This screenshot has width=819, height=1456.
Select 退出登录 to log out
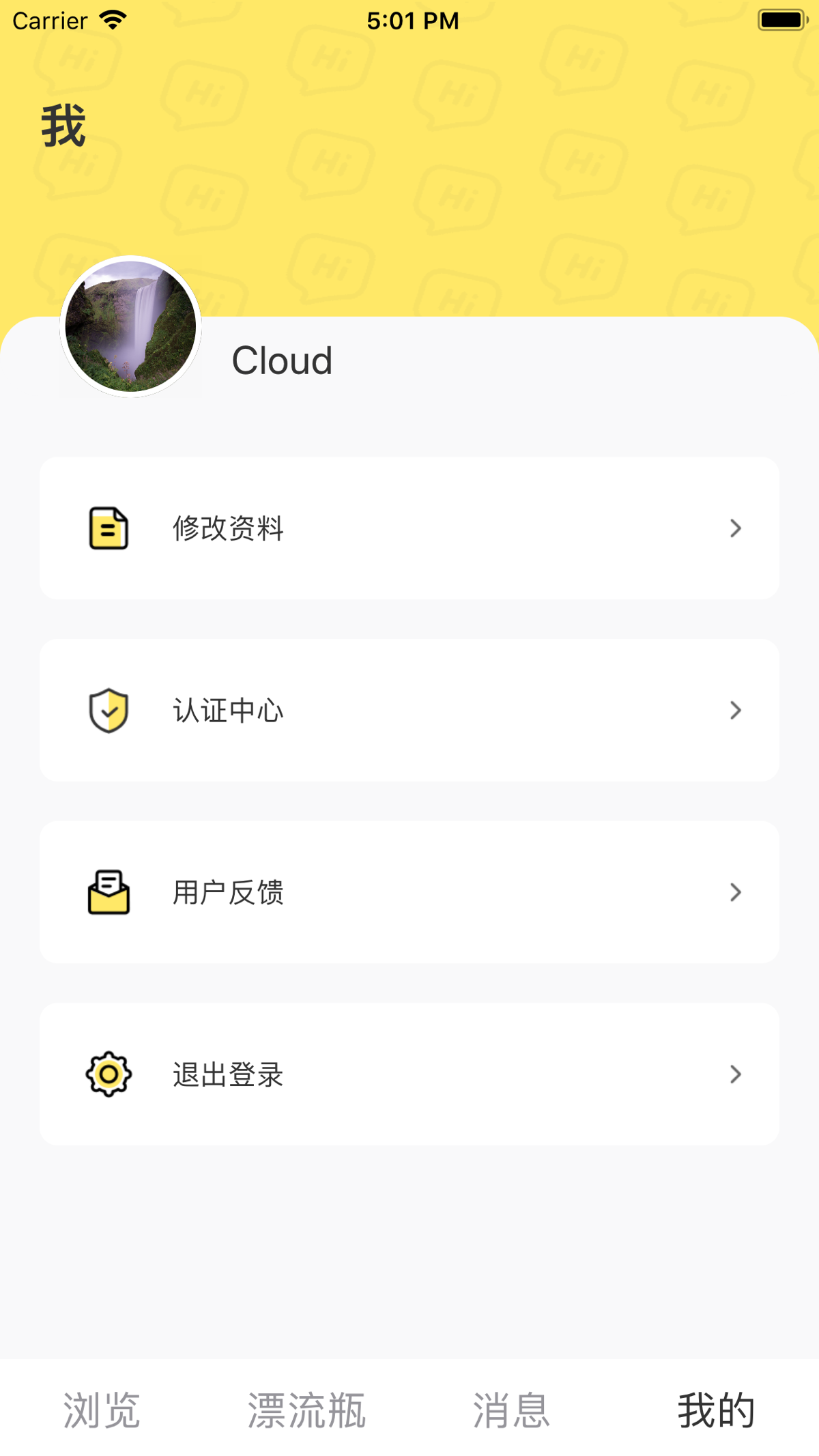tap(408, 1074)
